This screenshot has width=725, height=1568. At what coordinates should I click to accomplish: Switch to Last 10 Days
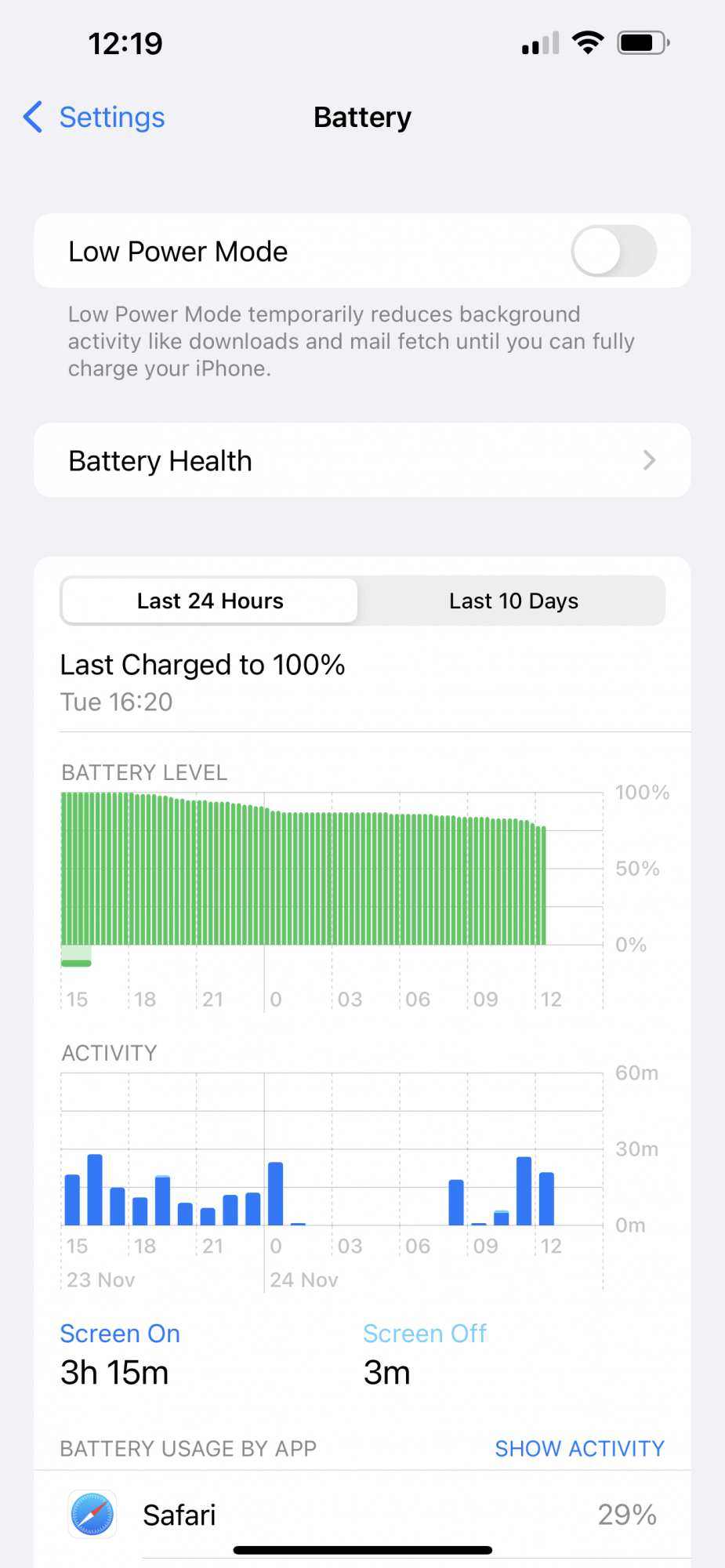pos(513,601)
